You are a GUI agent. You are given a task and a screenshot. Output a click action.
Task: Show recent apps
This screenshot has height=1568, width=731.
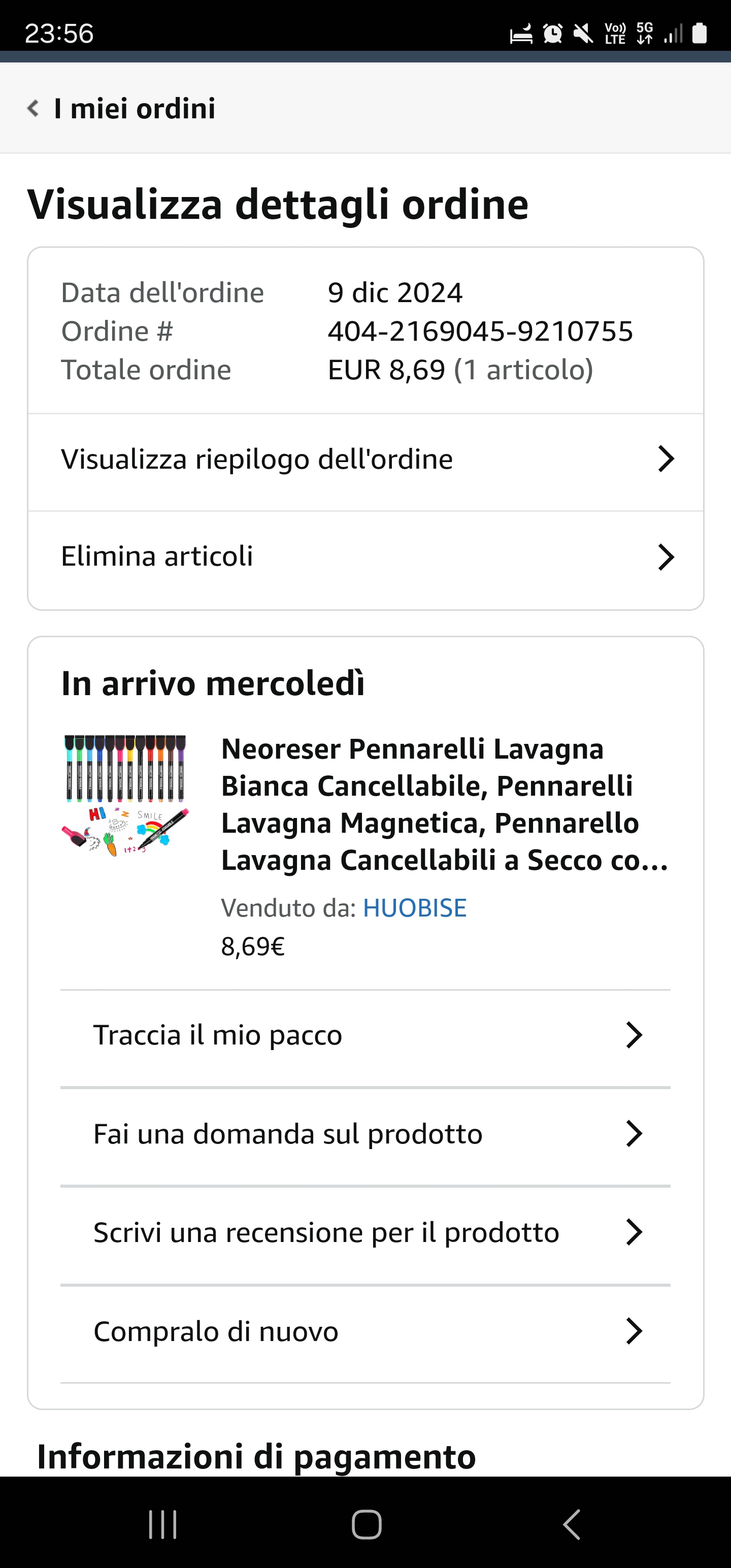162,1525
